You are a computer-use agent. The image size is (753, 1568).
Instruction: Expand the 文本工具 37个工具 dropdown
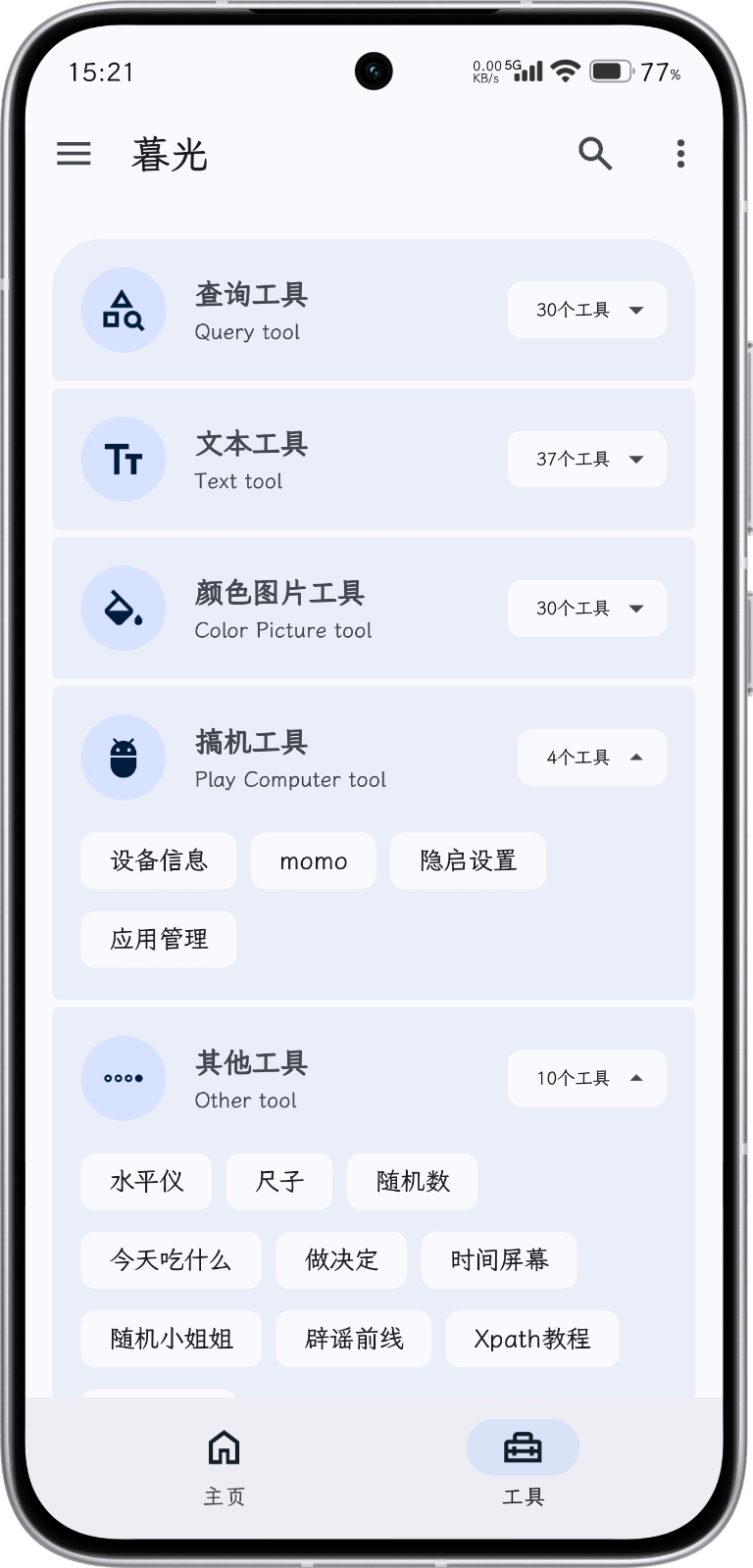pos(587,459)
